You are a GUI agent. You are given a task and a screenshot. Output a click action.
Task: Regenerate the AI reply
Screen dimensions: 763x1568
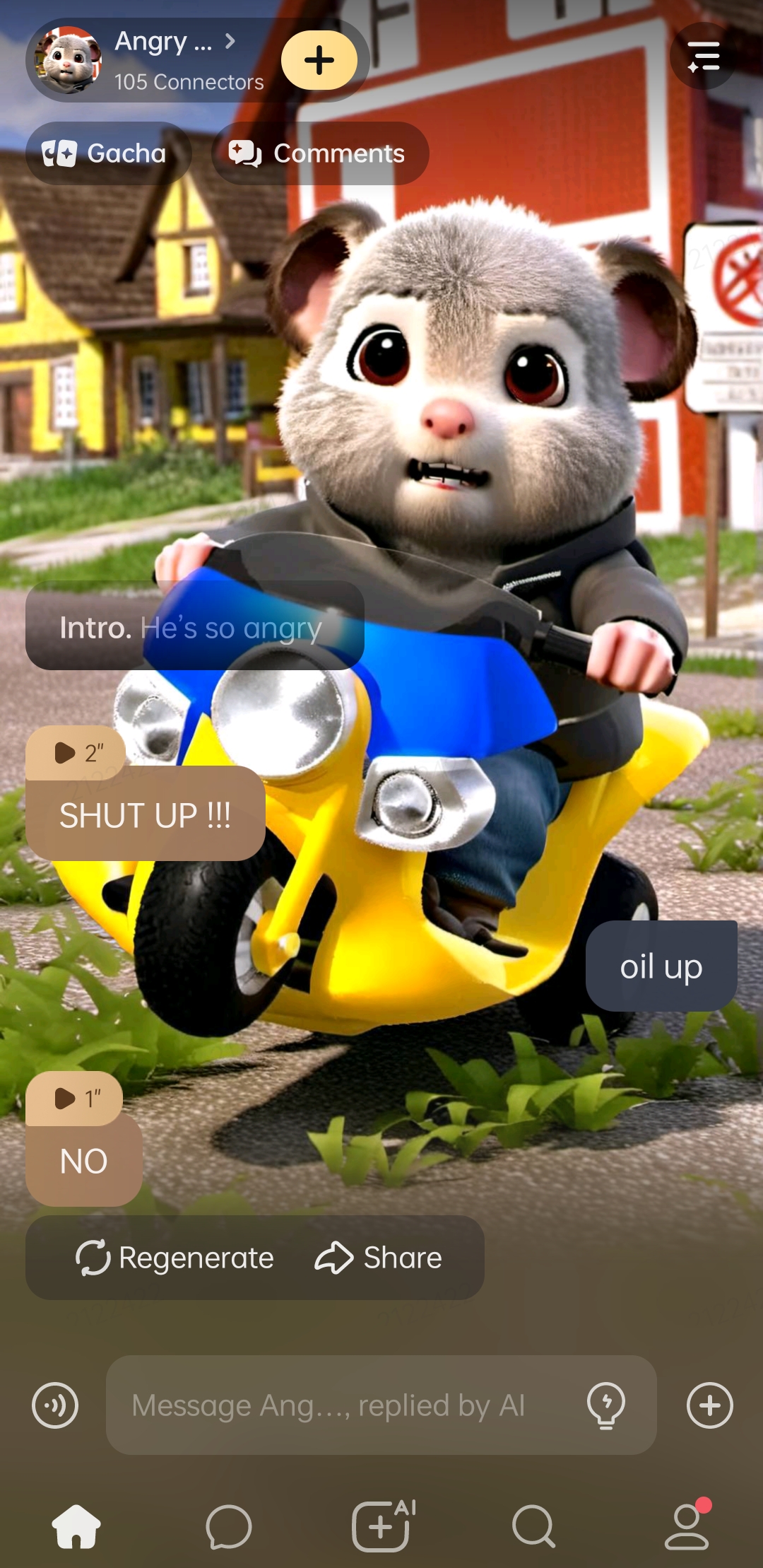175,1258
